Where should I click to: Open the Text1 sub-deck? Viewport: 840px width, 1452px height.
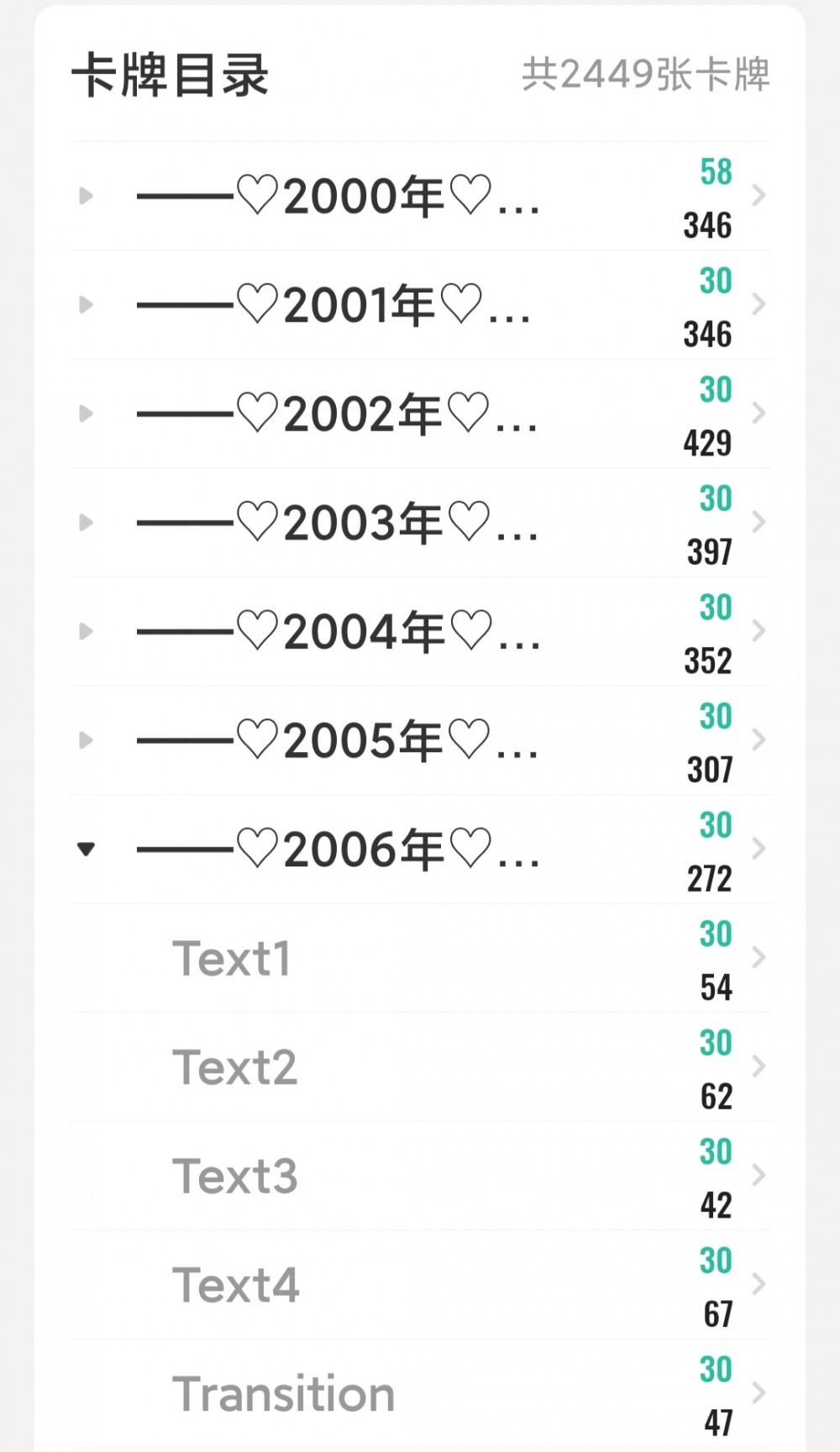(x=420, y=958)
